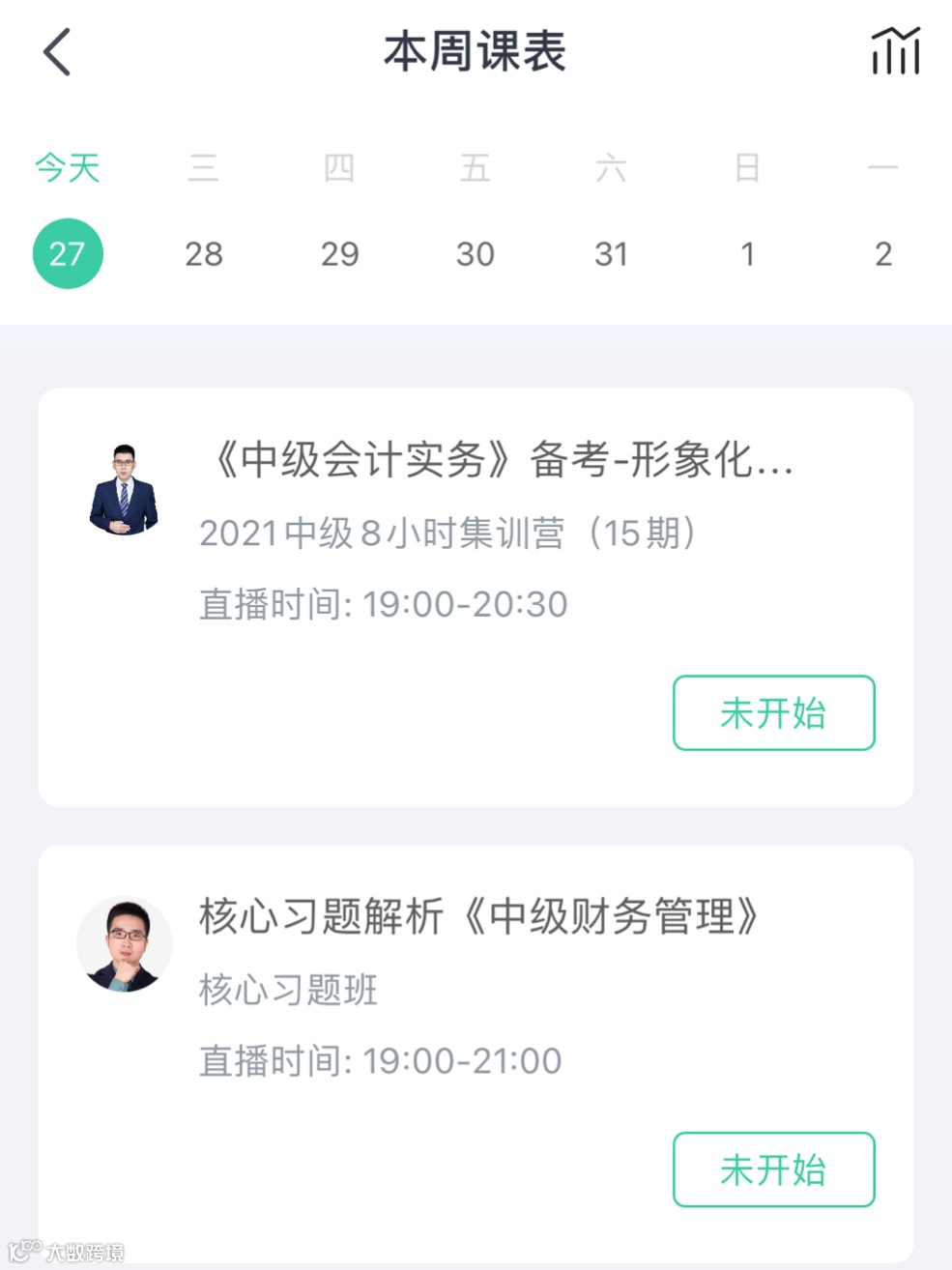Switch to Friday the 30th
This screenshot has width=952, height=1270.
476,253
